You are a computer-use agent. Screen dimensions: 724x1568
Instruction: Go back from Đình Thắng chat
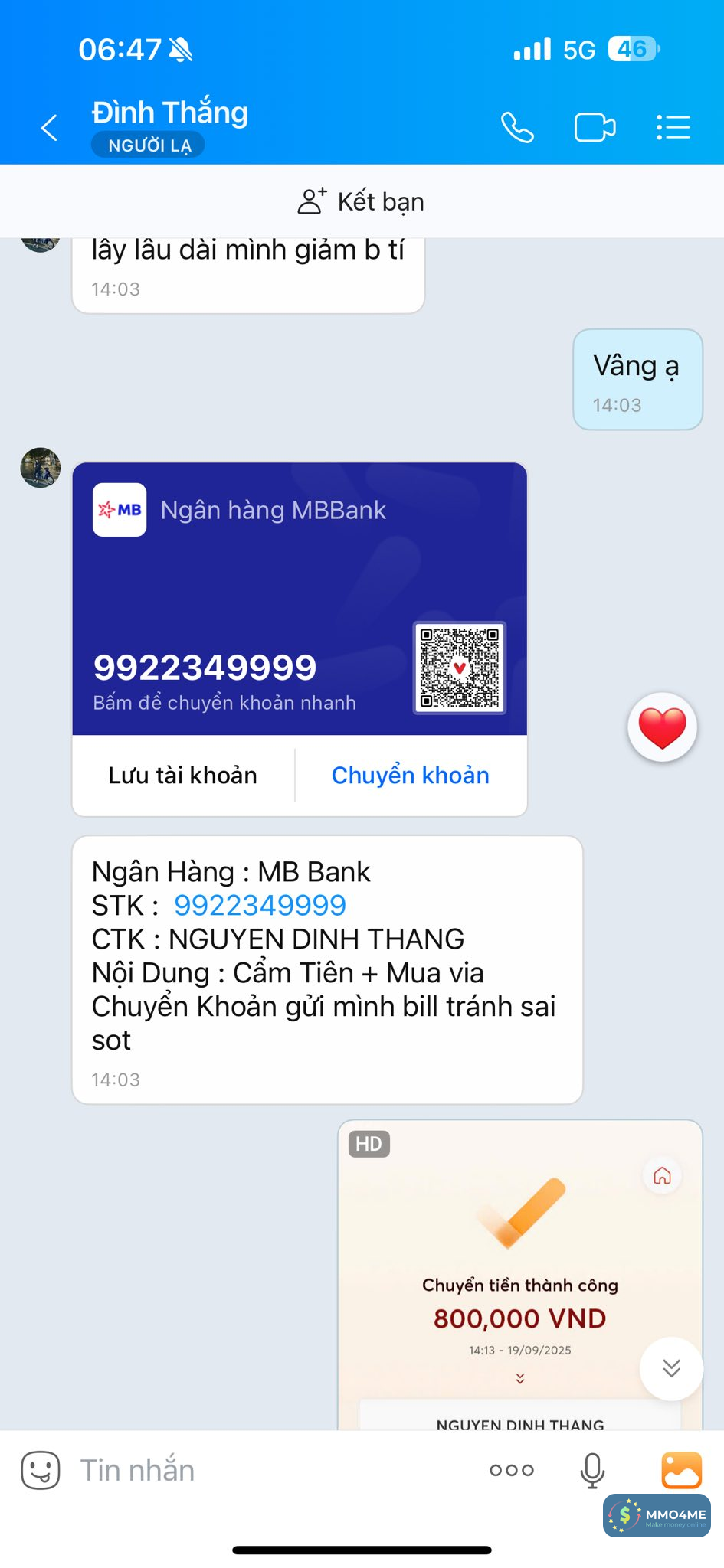(x=49, y=128)
